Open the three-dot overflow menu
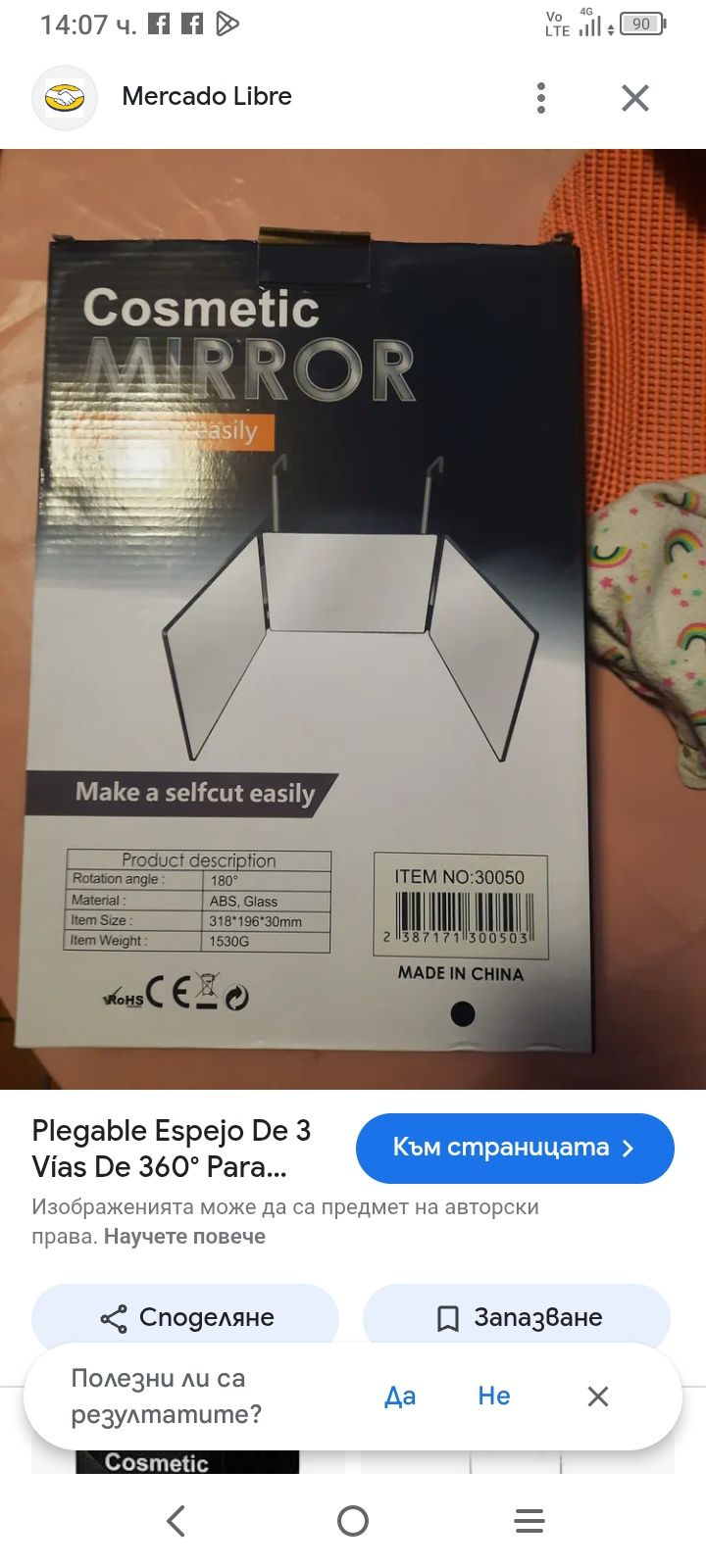Image resolution: width=706 pixels, height=1568 pixels. tap(541, 98)
